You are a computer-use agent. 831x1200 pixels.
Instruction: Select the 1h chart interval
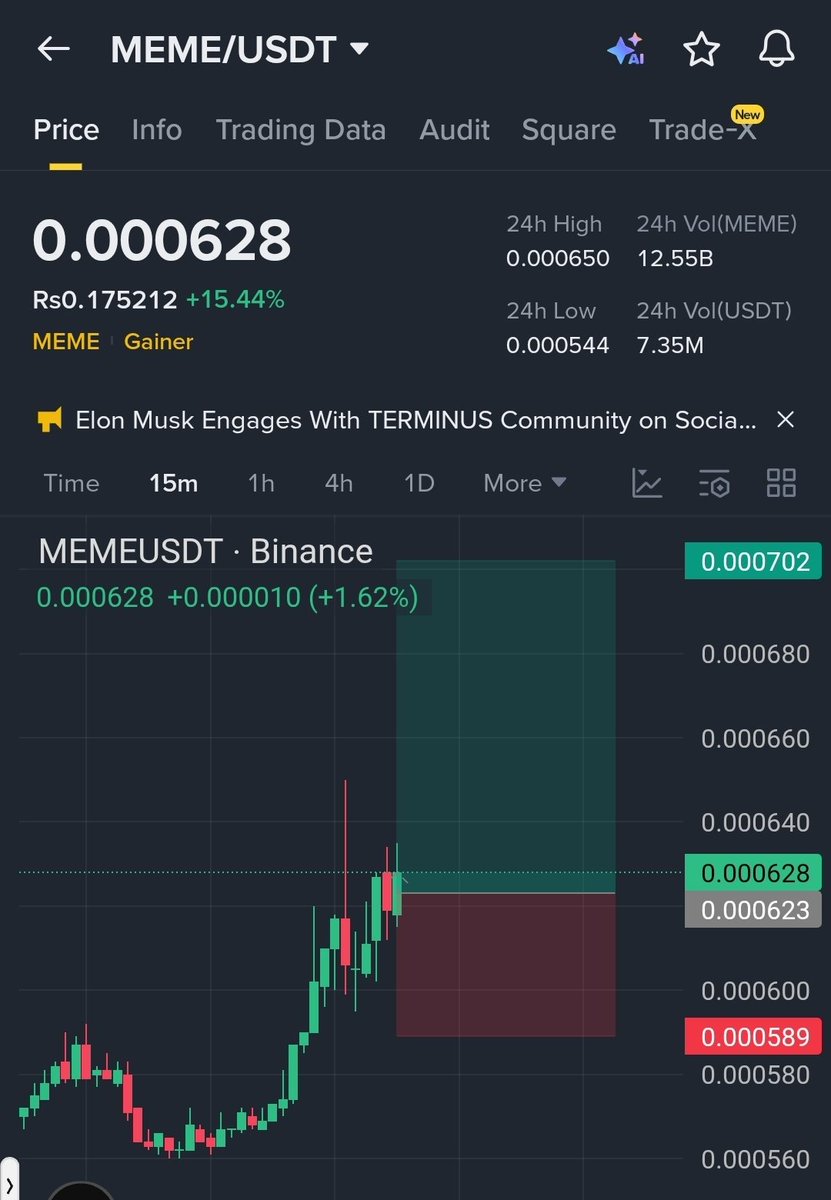[261, 483]
